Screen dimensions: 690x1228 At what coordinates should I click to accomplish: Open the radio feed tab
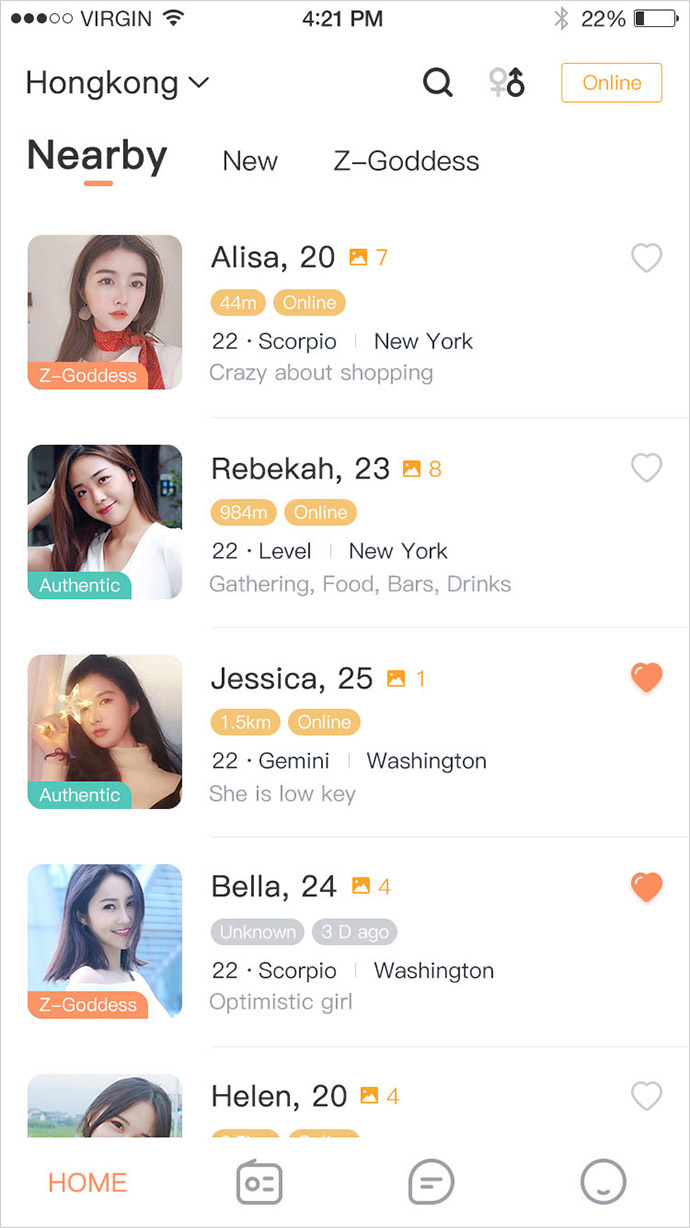[259, 1183]
